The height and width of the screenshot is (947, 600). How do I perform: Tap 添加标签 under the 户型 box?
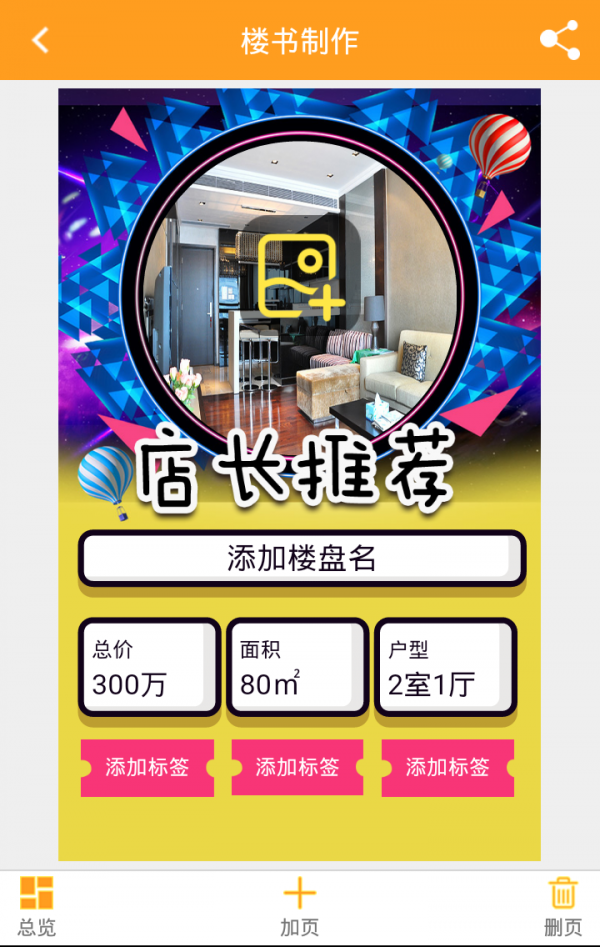pyautogui.click(x=447, y=768)
